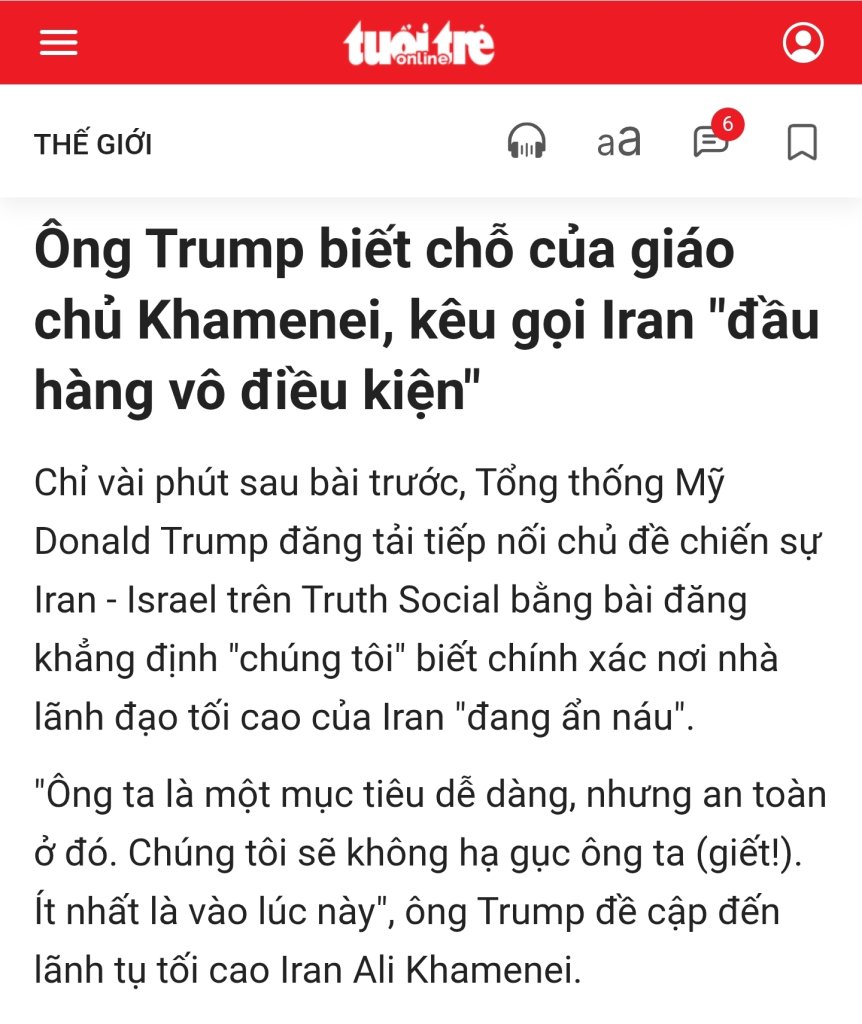Viewport: 862px width, 1024px height.
Task: Bookmark this article
Action: [802, 142]
